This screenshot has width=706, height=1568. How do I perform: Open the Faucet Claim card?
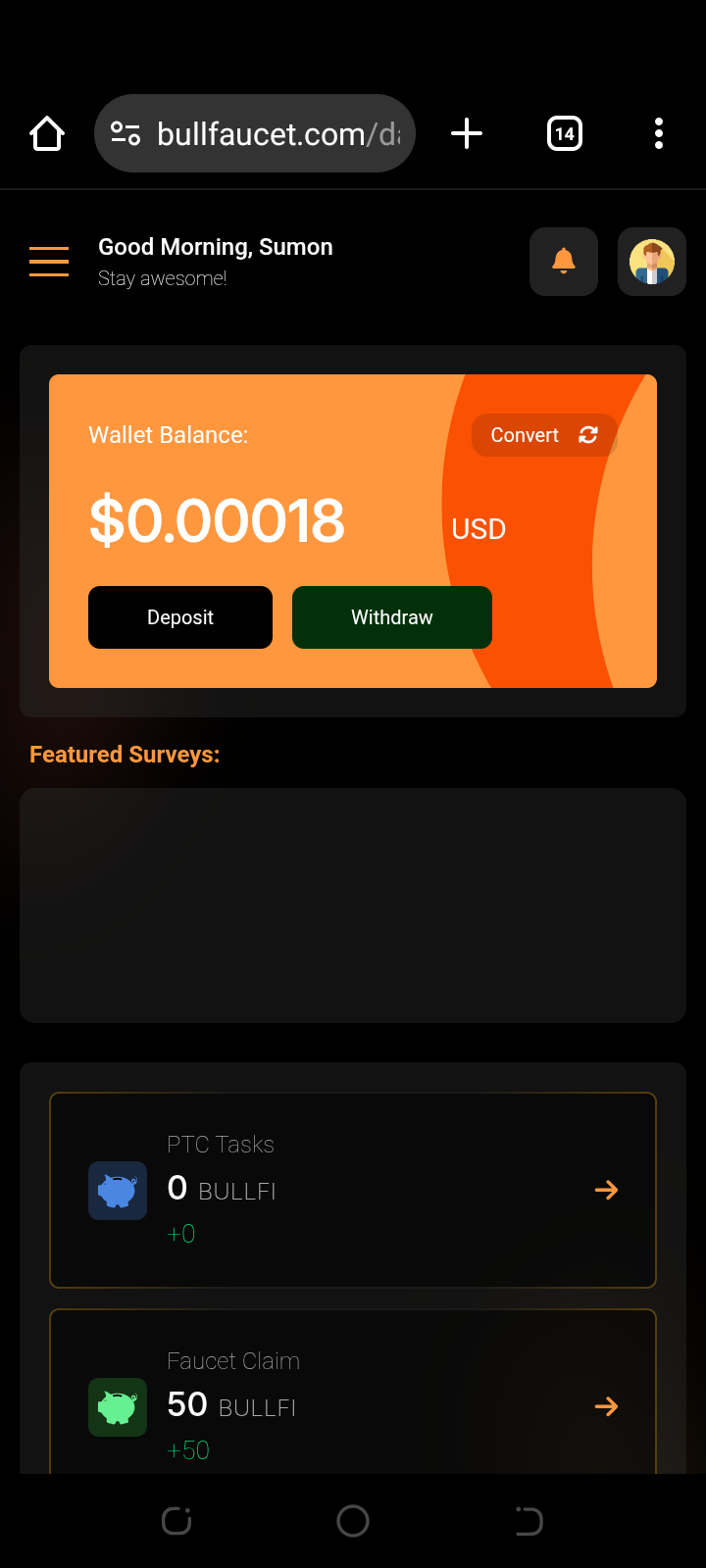(353, 1405)
